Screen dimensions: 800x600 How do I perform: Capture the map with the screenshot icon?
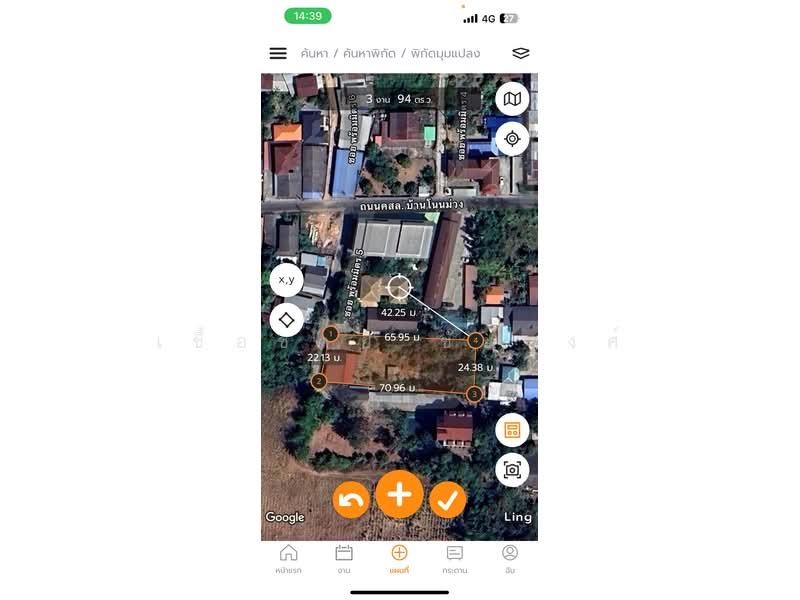512,469
